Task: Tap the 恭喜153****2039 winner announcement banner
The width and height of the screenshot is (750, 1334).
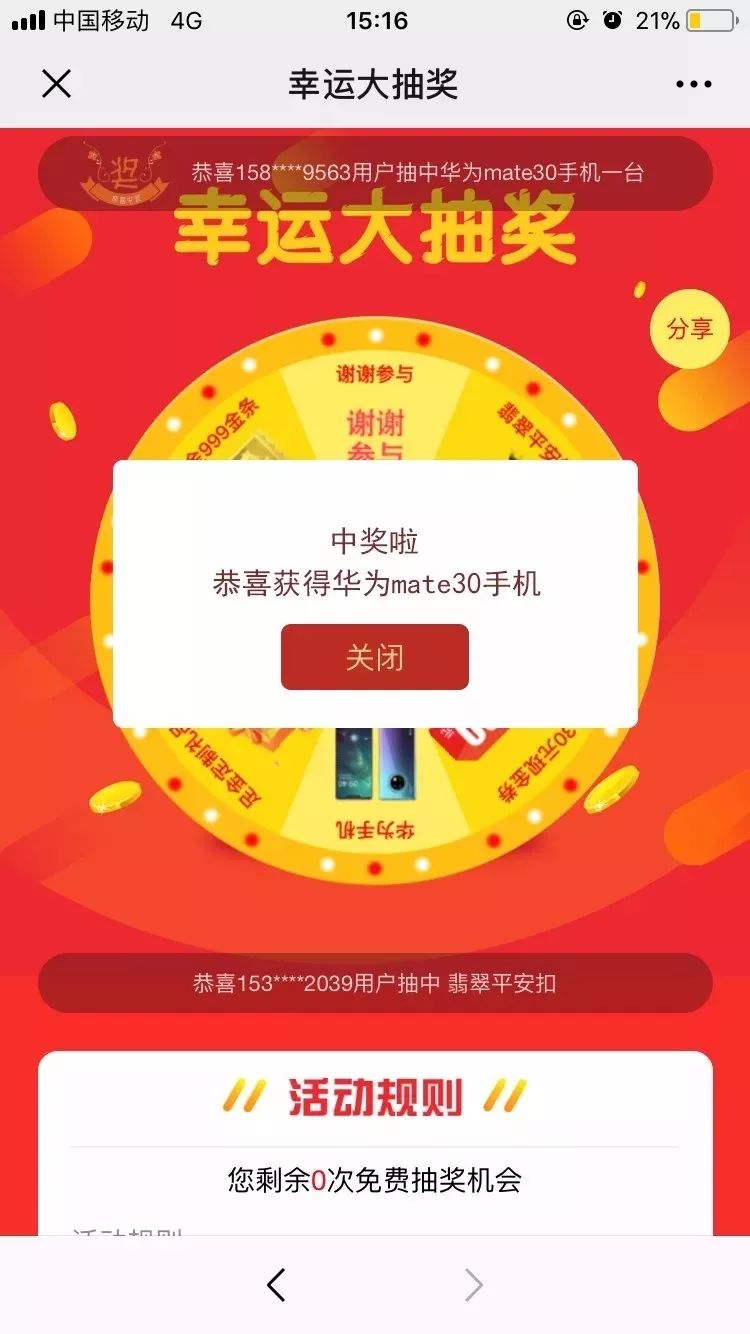Action: click(375, 983)
